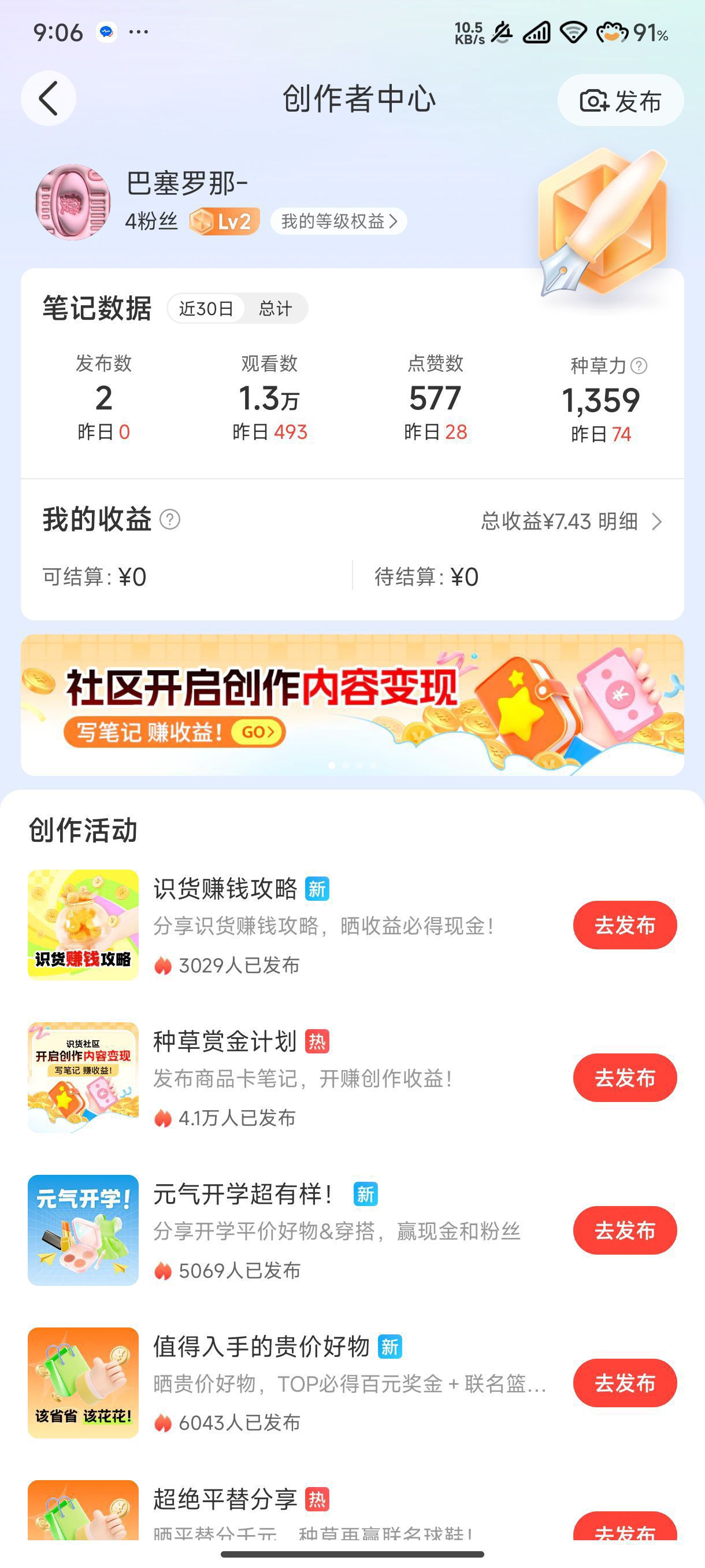Go back from 创作者中心
Image resolution: width=705 pixels, height=1568 pixels.
tap(49, 99)
